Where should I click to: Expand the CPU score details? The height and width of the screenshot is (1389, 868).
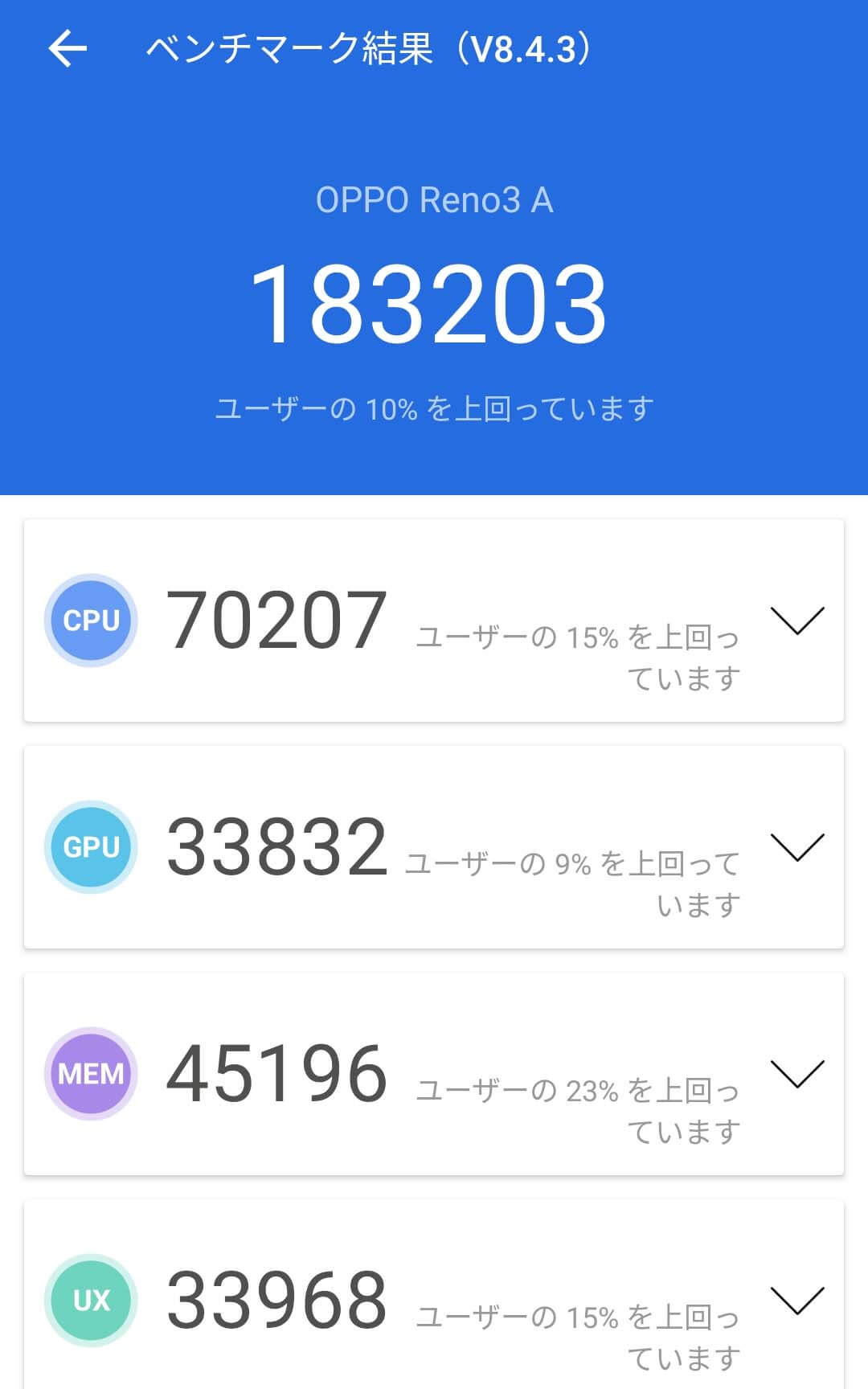point(797,621)
